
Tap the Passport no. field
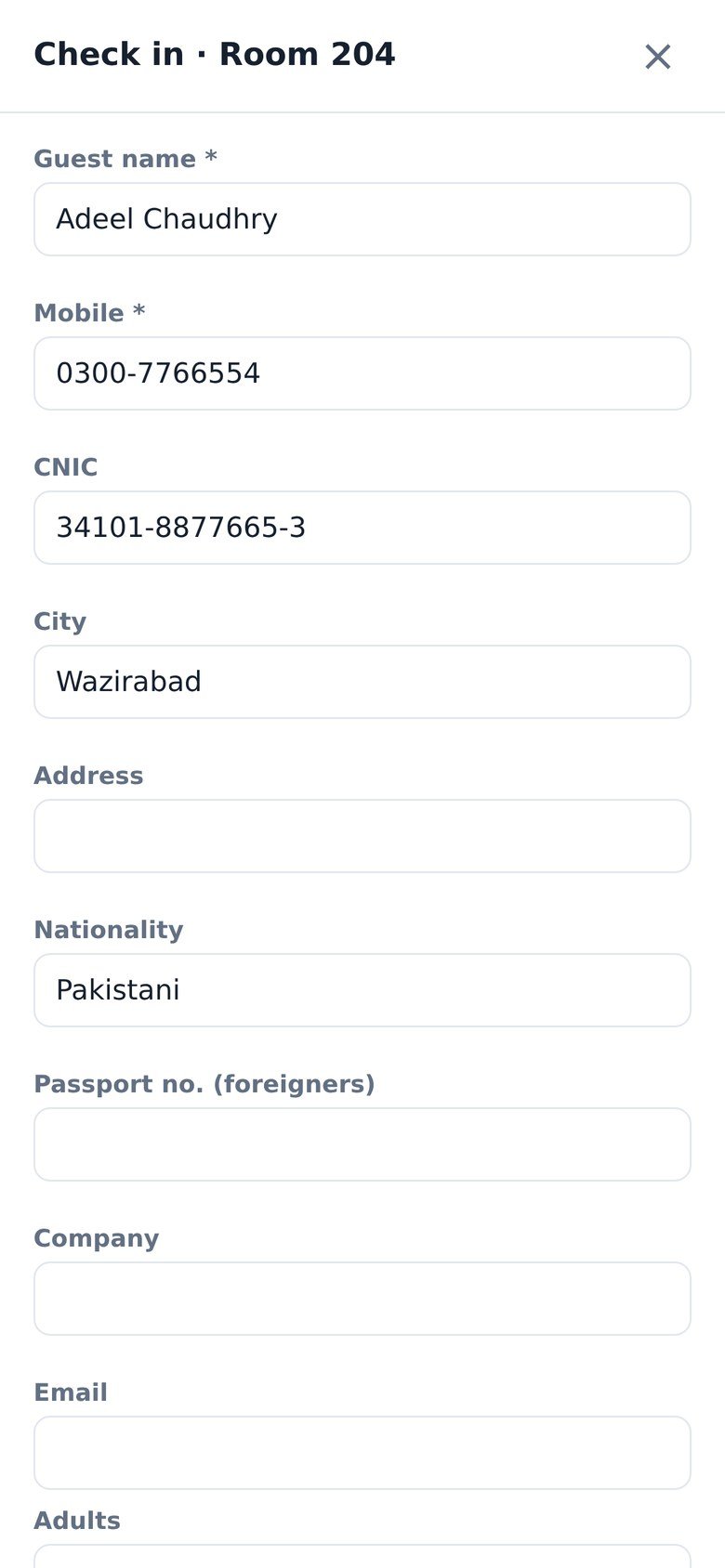362,1144
